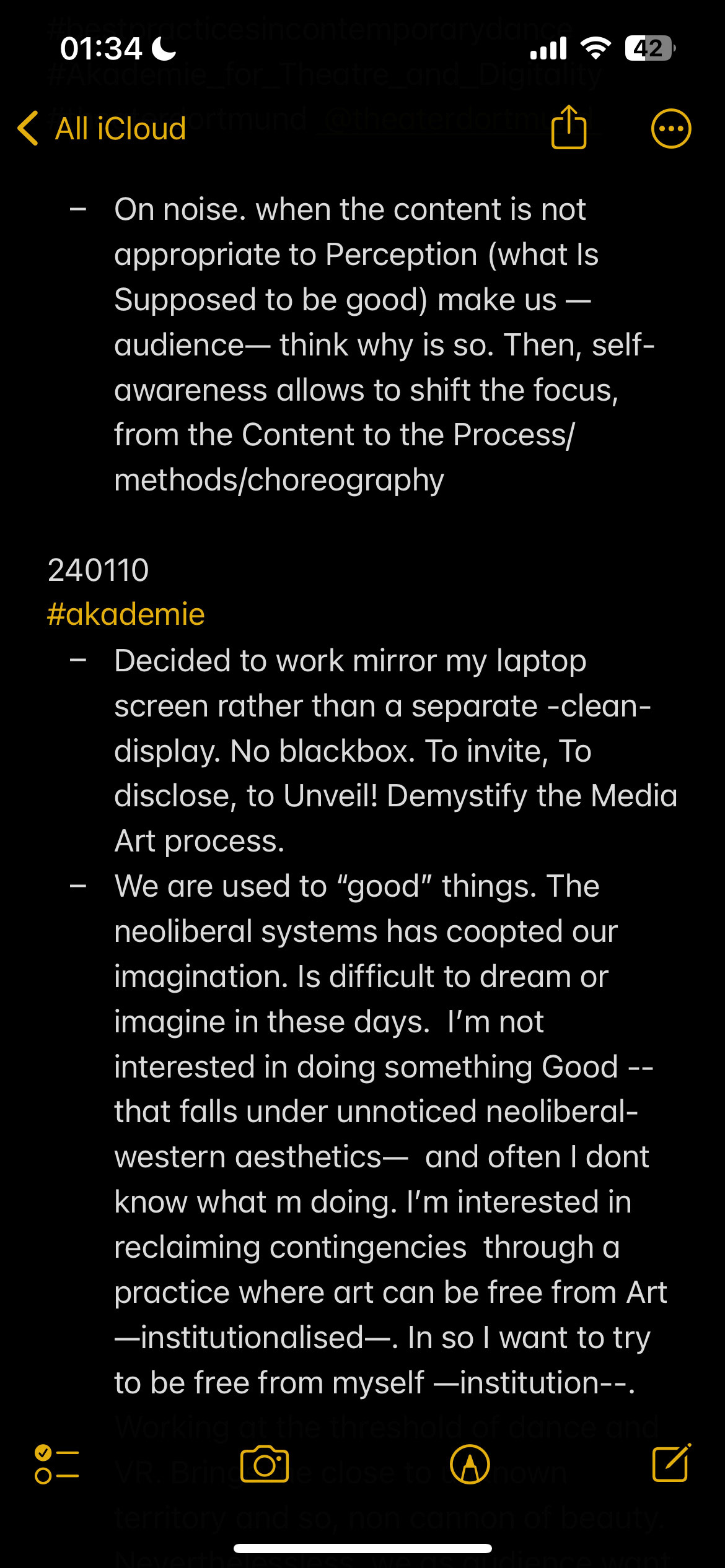Share this note
The image size is (725, 1568).
click(568, 128)
